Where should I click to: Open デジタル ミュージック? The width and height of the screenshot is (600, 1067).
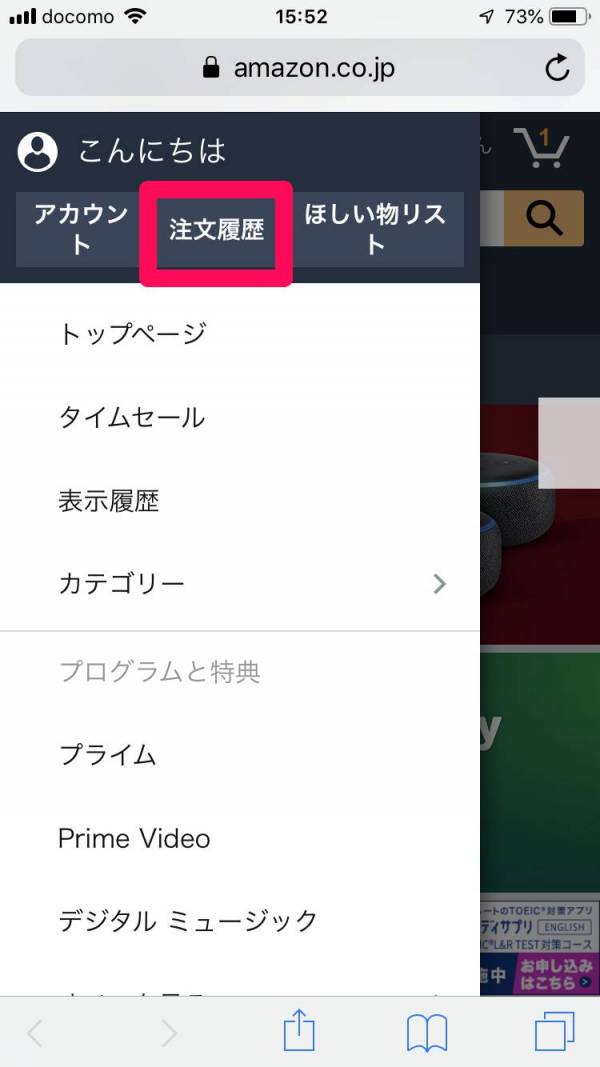coord(188,920)
